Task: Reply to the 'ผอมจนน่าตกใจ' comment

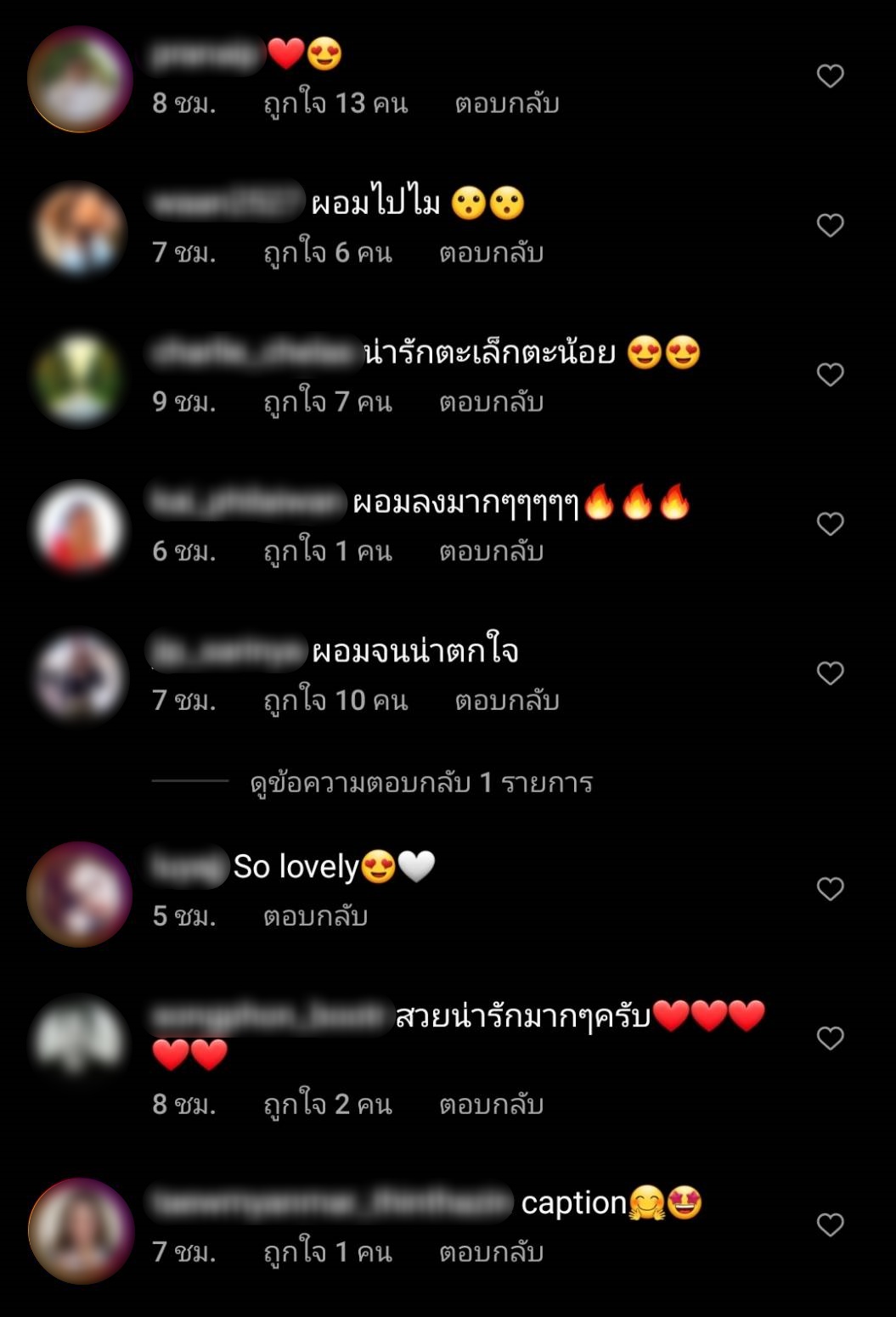Action: (x=506, y=701)
